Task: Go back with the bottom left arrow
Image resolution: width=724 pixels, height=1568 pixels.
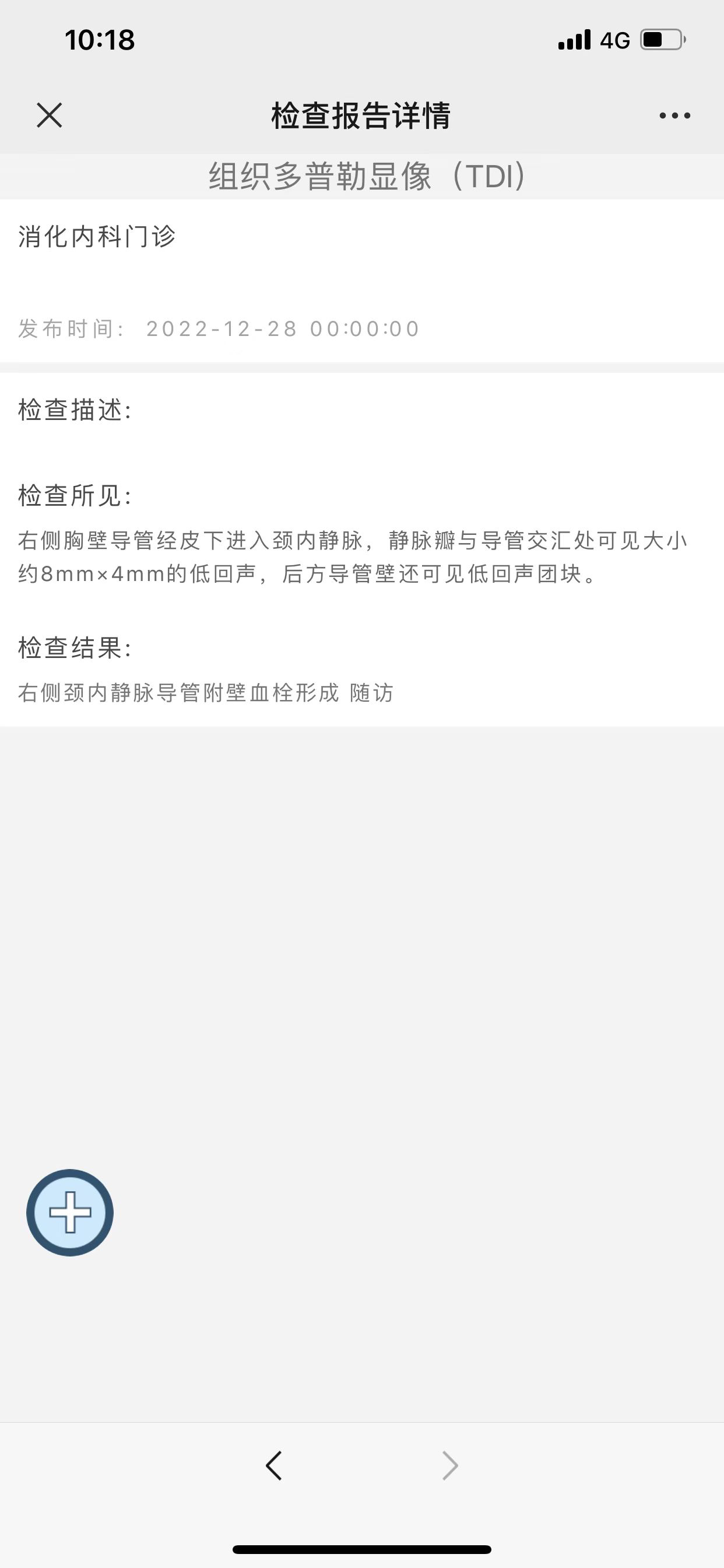Action: click(274, 1466)
